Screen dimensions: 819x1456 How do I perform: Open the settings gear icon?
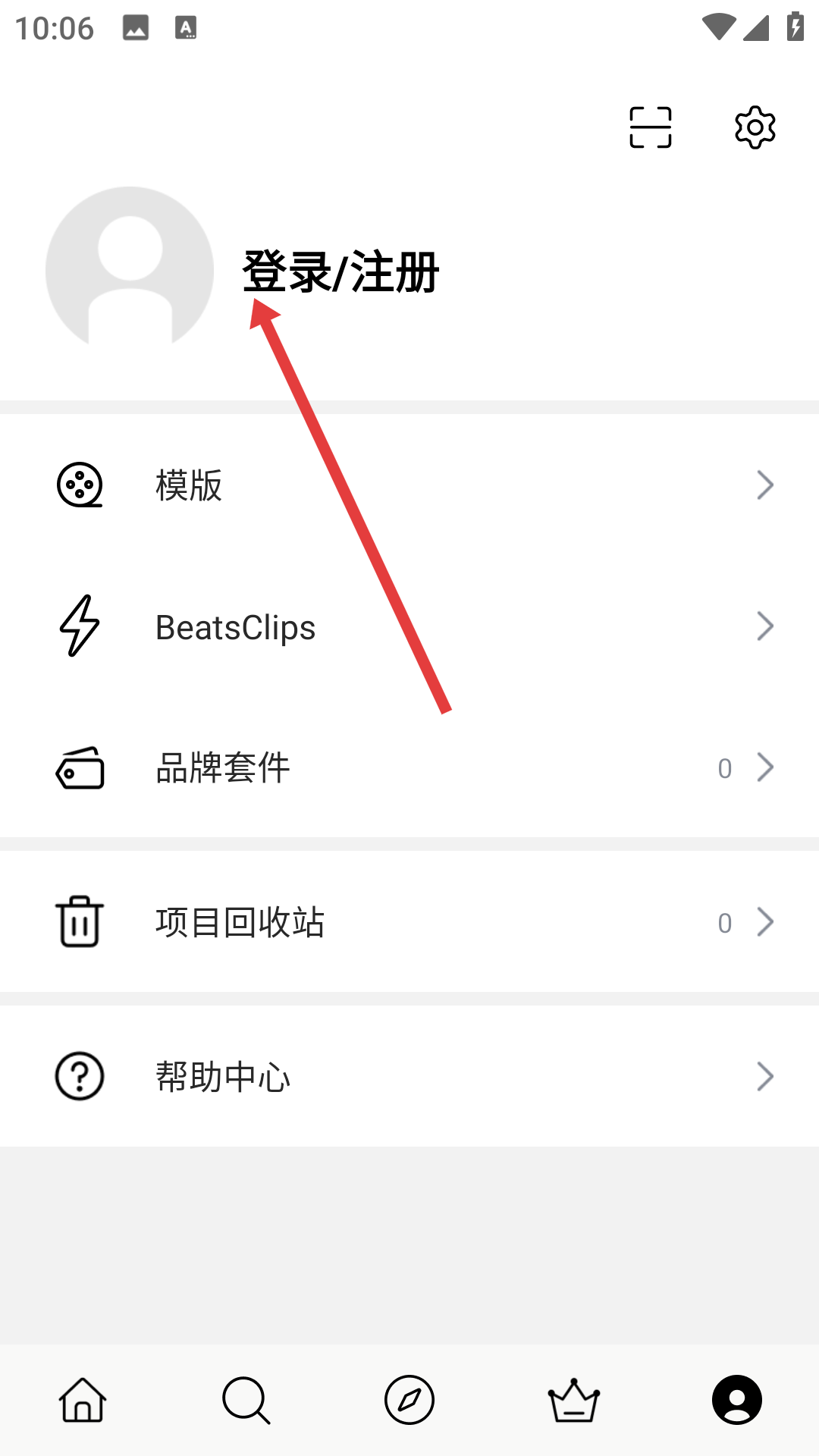(755, 127)
